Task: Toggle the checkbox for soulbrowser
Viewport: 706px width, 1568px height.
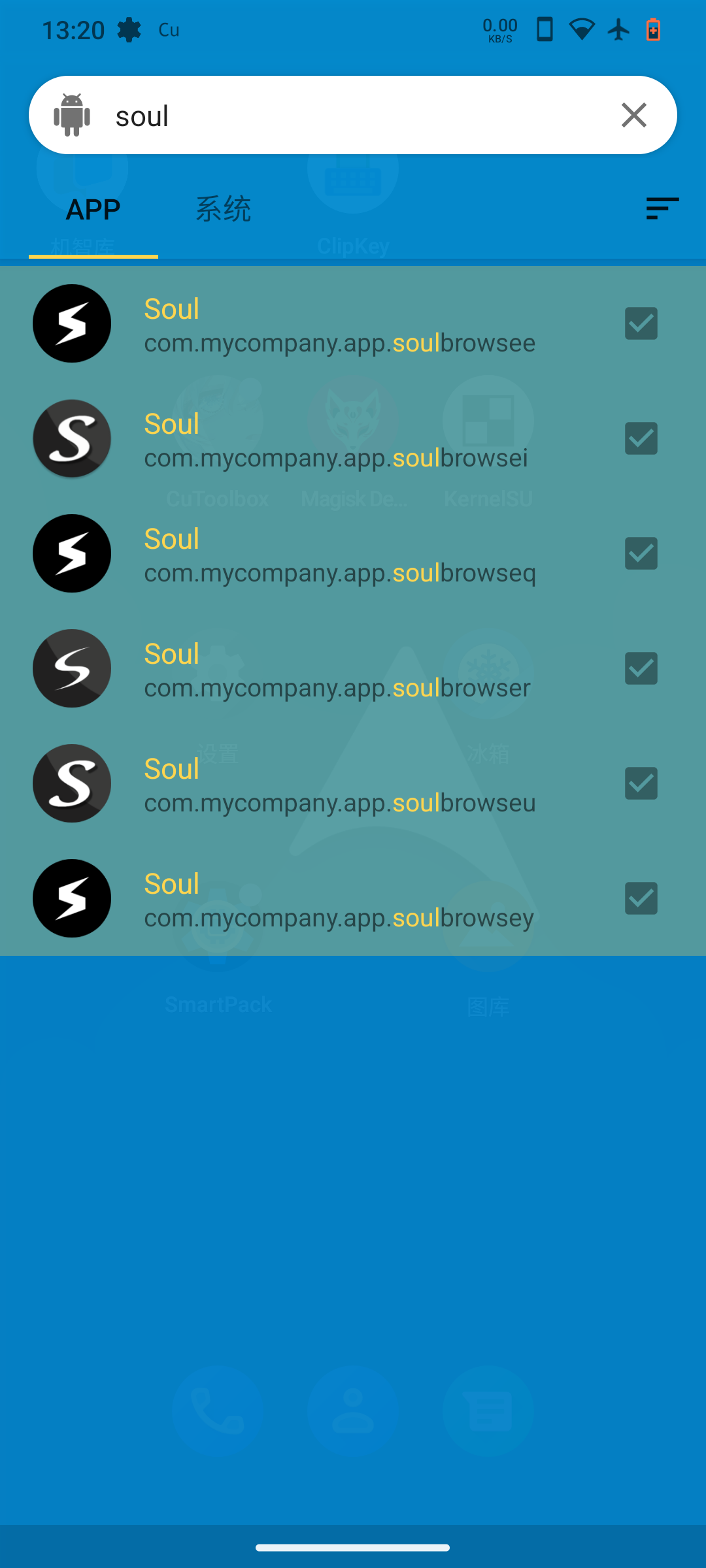Action: coord(641,668)
